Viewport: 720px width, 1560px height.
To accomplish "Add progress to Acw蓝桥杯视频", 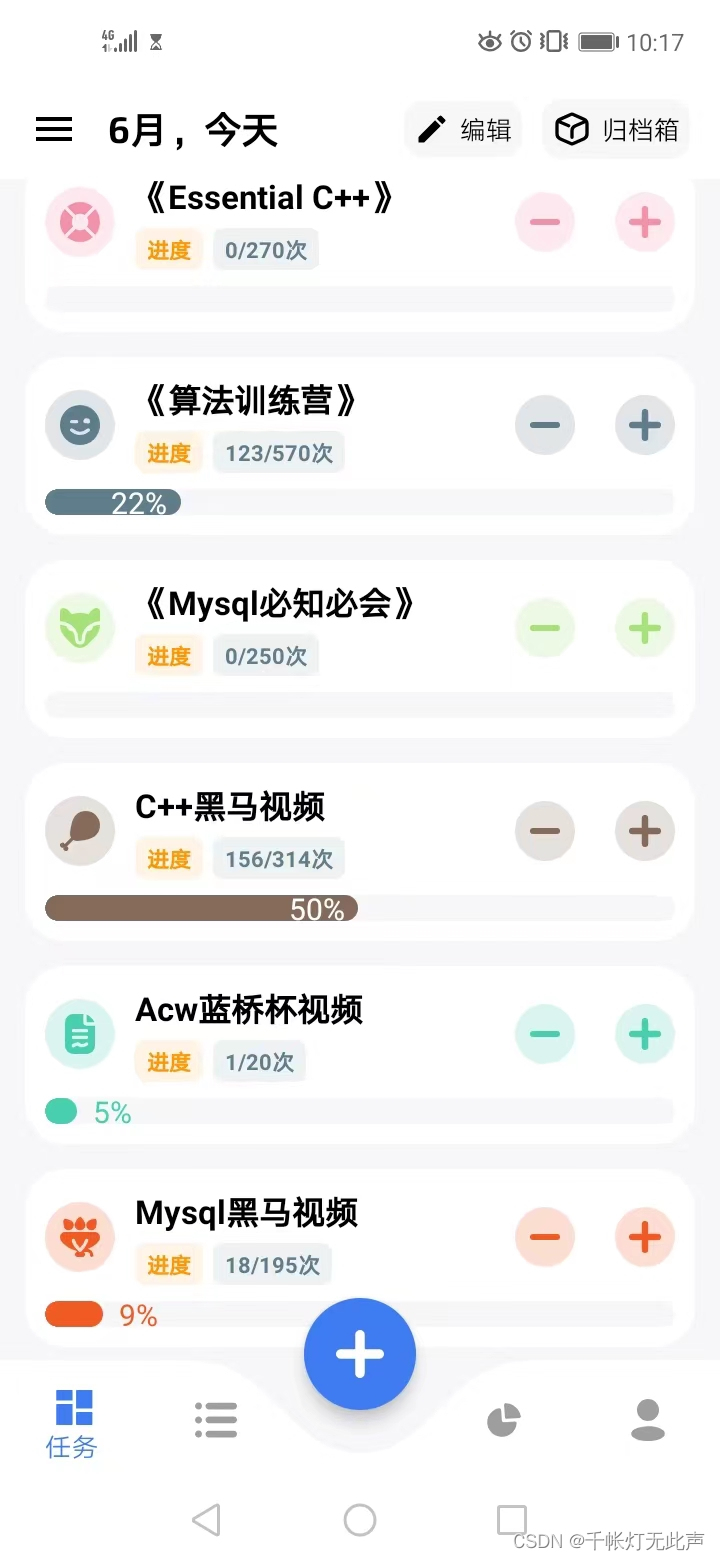I will tap(644, 1034).
